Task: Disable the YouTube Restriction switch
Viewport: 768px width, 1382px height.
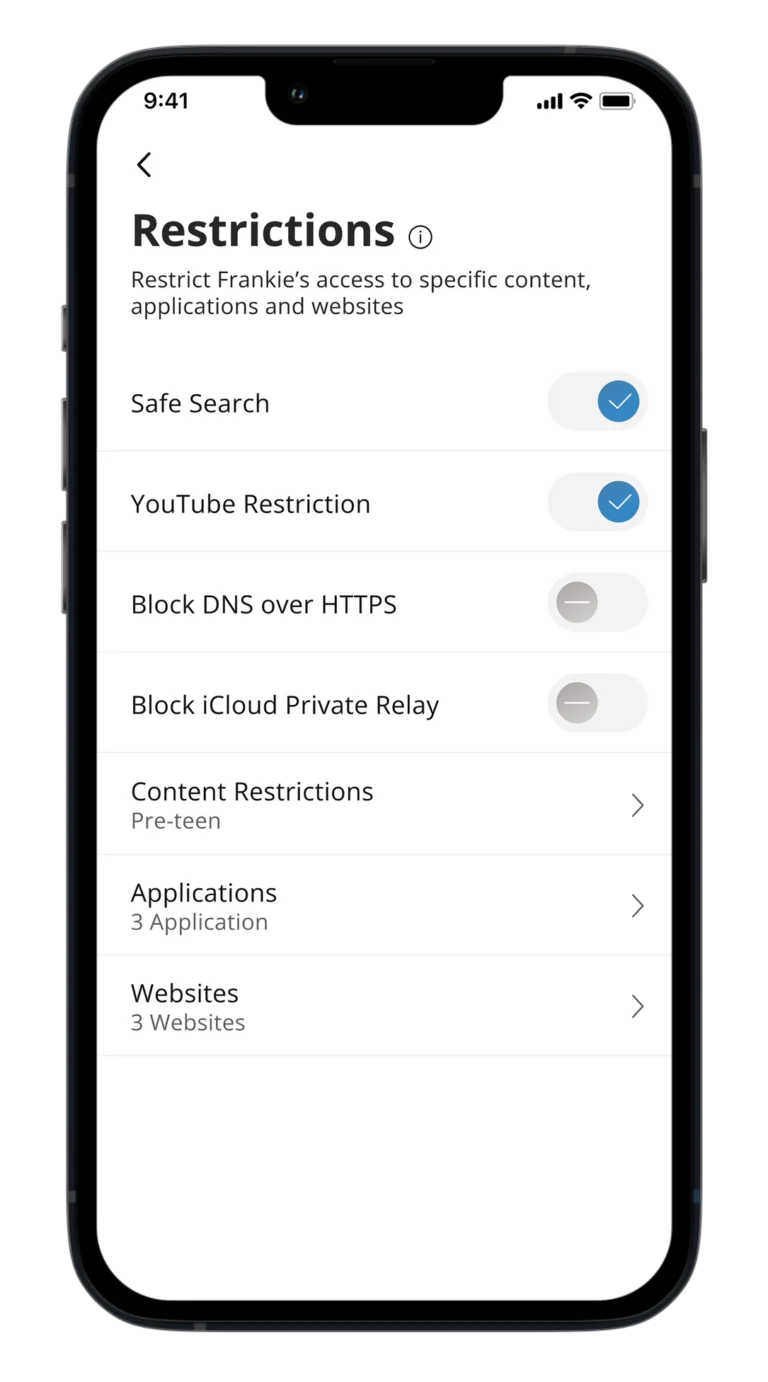Action: coord(598,502)
